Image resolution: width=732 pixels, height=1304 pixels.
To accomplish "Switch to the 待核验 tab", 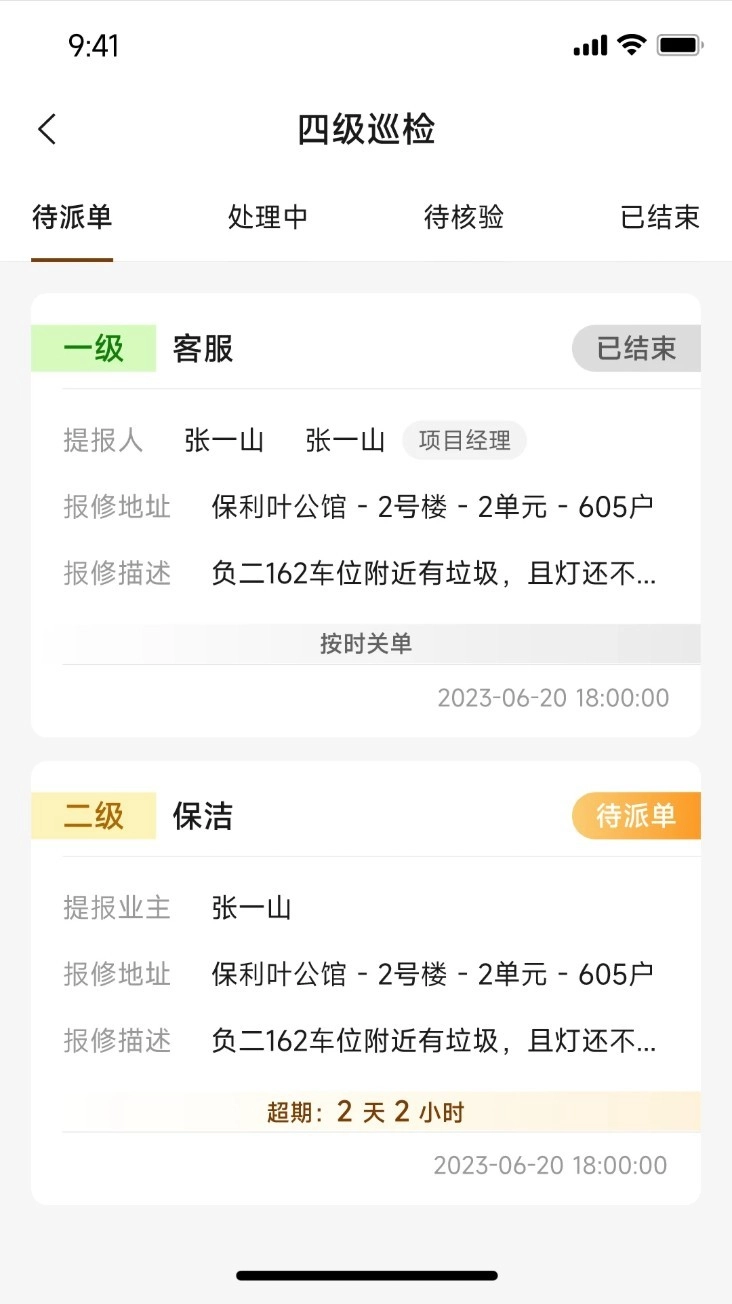I will coord(462,218).
